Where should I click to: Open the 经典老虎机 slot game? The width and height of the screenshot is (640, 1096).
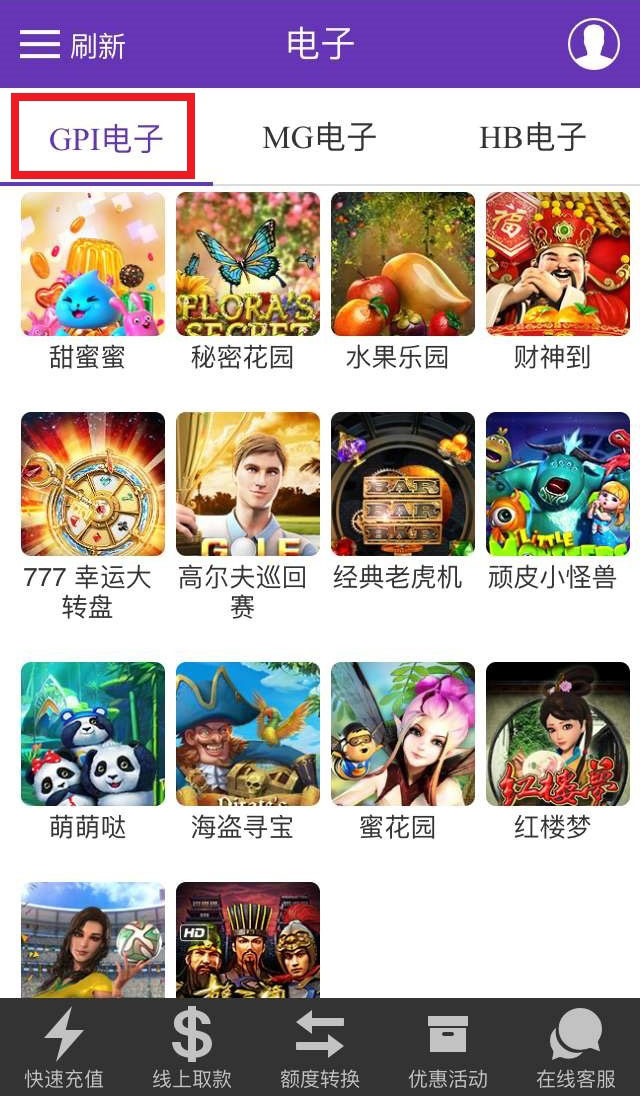point(403,484)
